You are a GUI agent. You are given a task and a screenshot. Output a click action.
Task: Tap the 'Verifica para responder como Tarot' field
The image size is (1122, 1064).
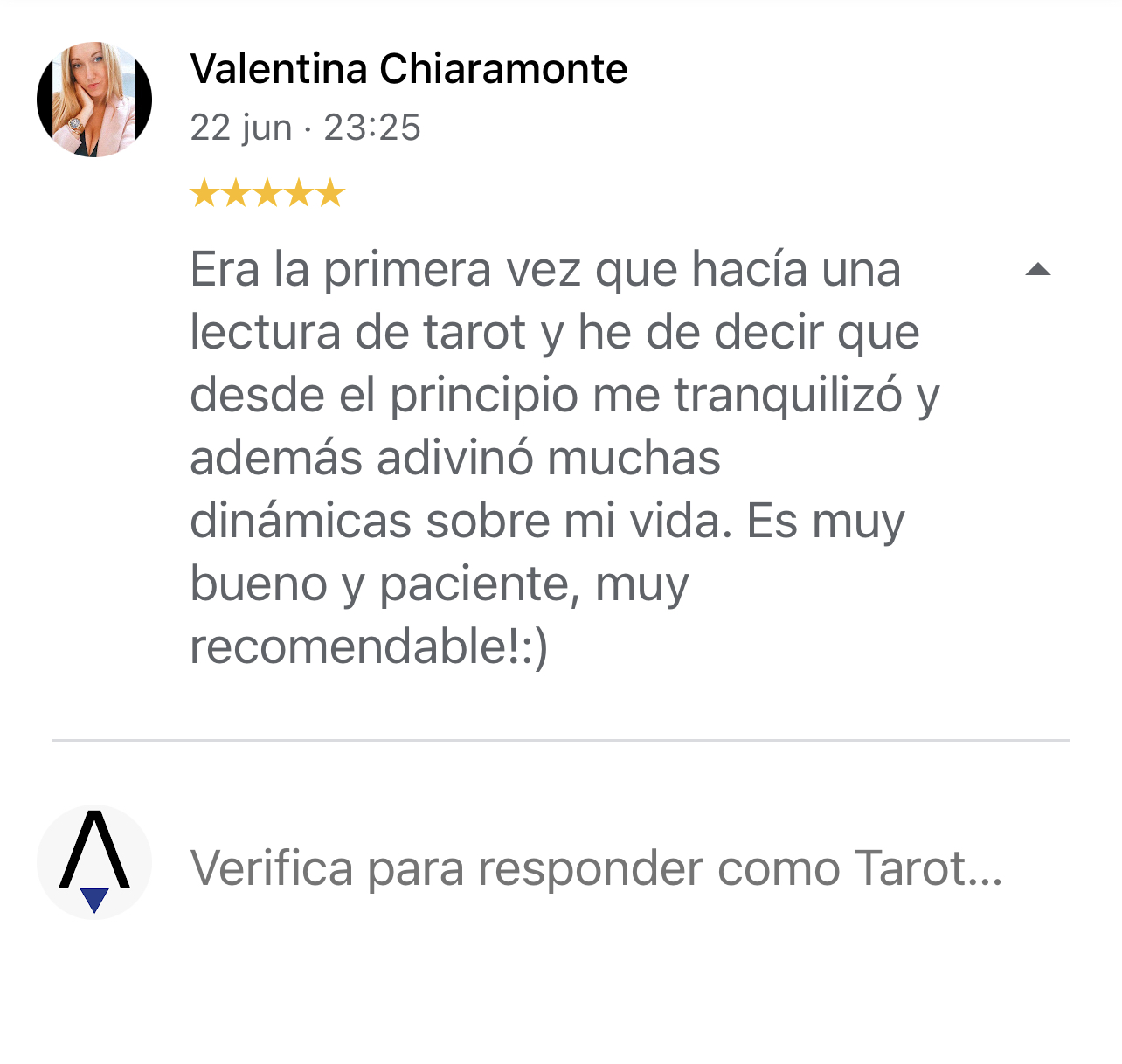[596, 867]
